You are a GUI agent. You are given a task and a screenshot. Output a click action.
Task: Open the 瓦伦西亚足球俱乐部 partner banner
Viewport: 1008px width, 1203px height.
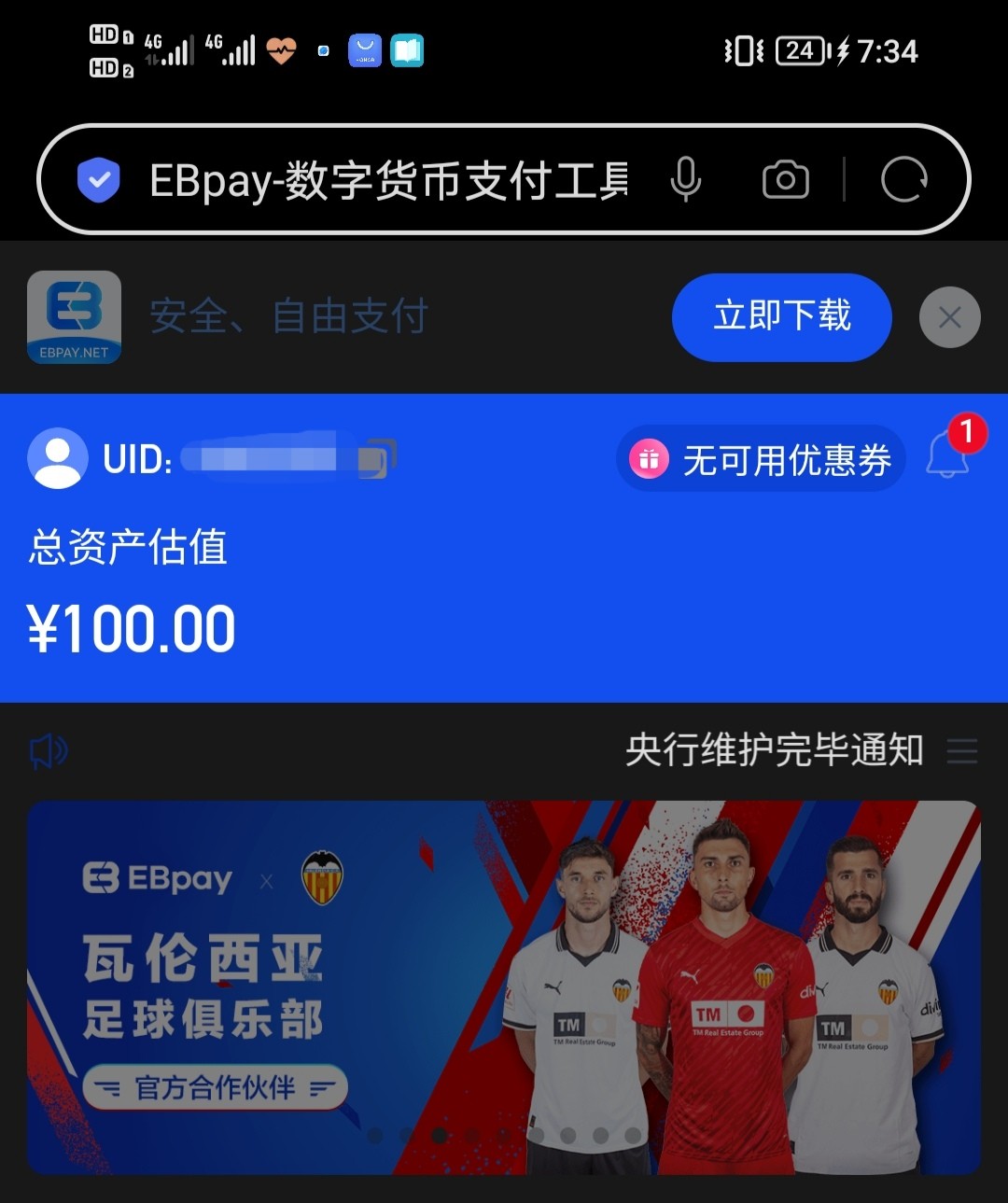pos(504,986)
